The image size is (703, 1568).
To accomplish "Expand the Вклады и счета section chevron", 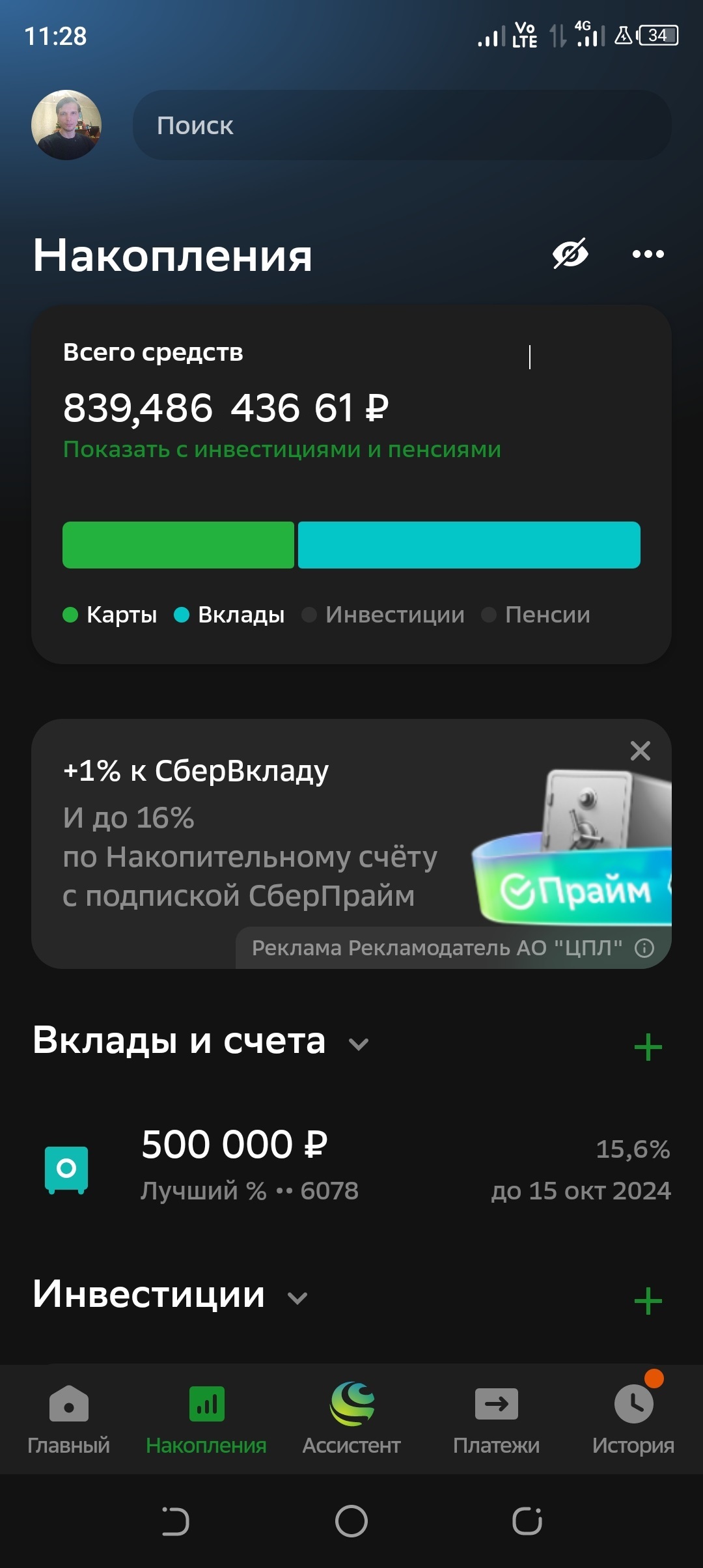I will pyautogui.click(x=359, y=1043).
